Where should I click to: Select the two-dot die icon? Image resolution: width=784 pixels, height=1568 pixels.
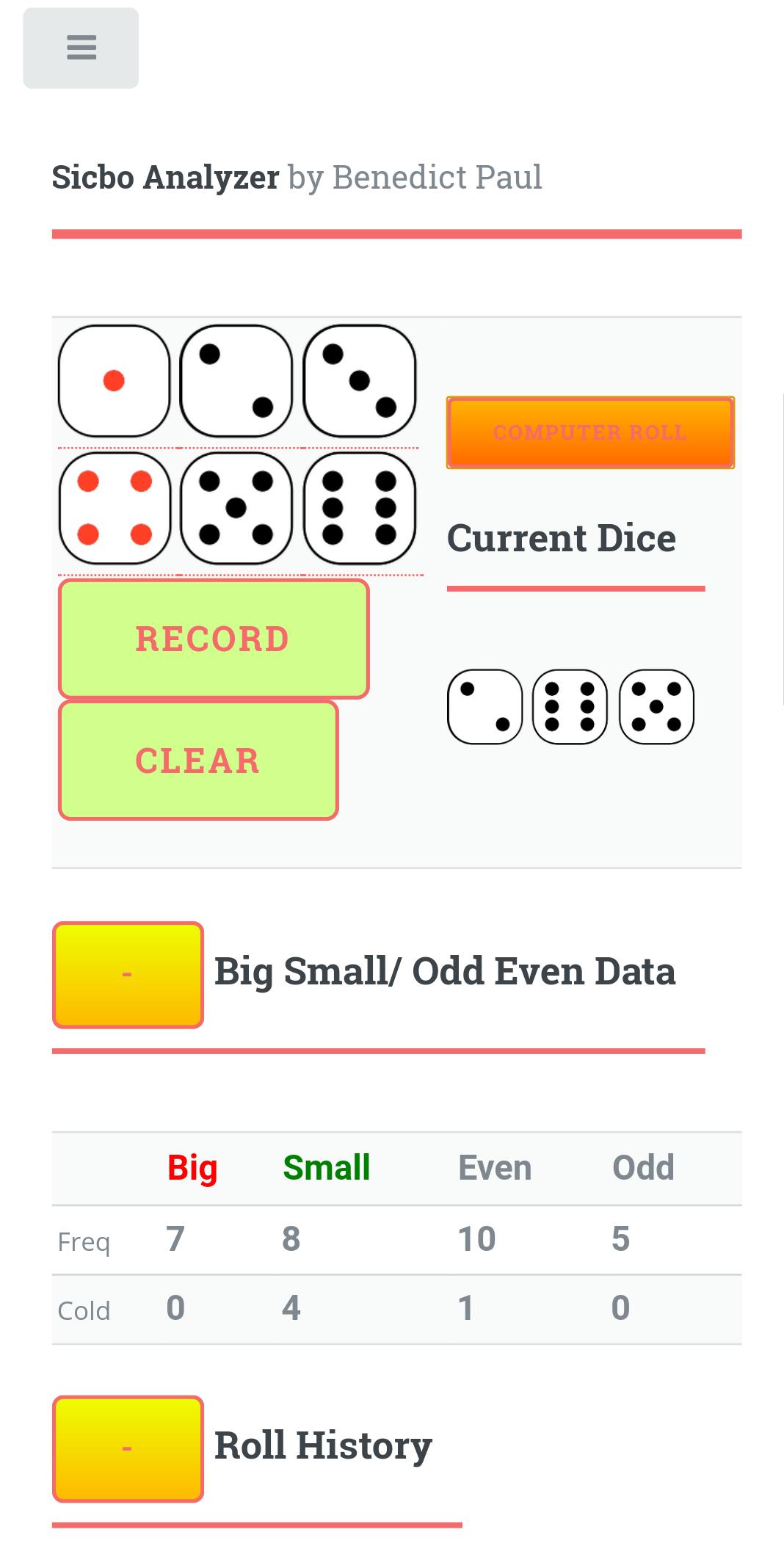[236, 381]
